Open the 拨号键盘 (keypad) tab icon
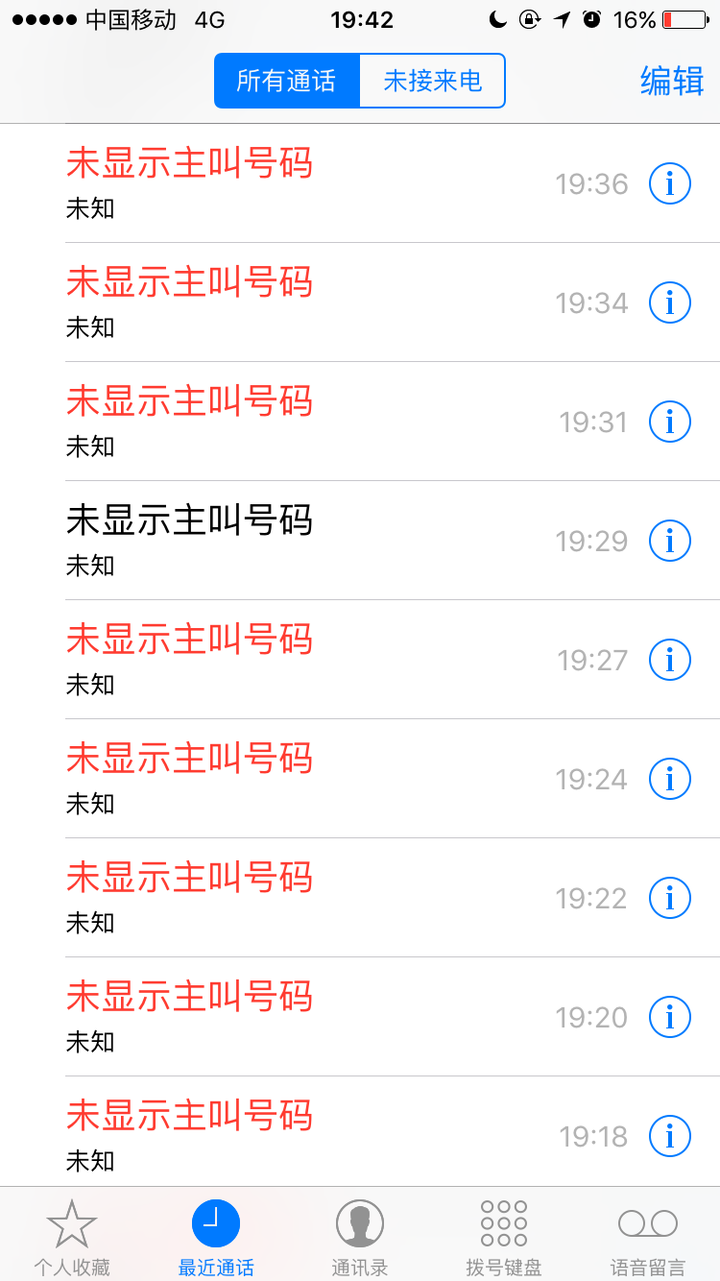This screenshot has width=720, height=1281. 503,1232
